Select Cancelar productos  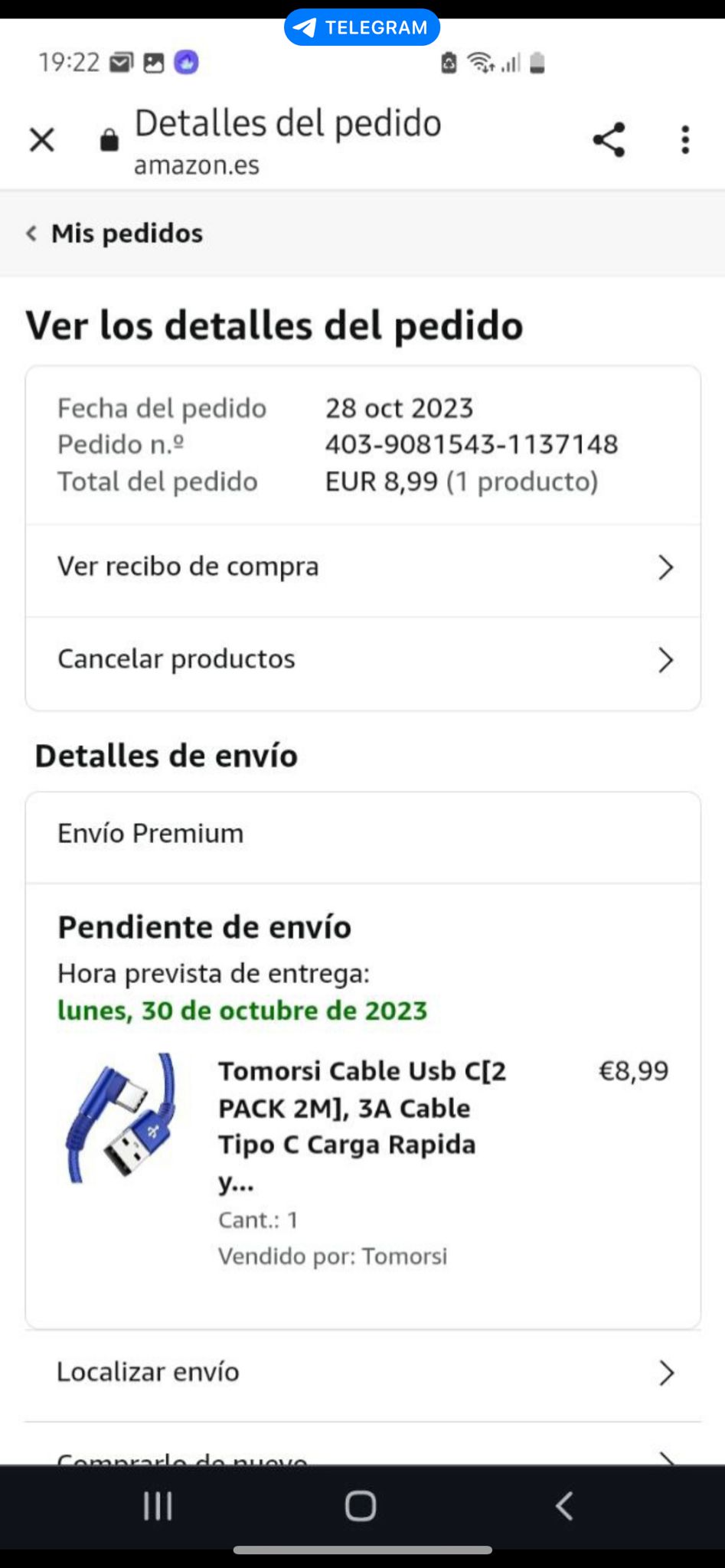click(x=363, y=659)
